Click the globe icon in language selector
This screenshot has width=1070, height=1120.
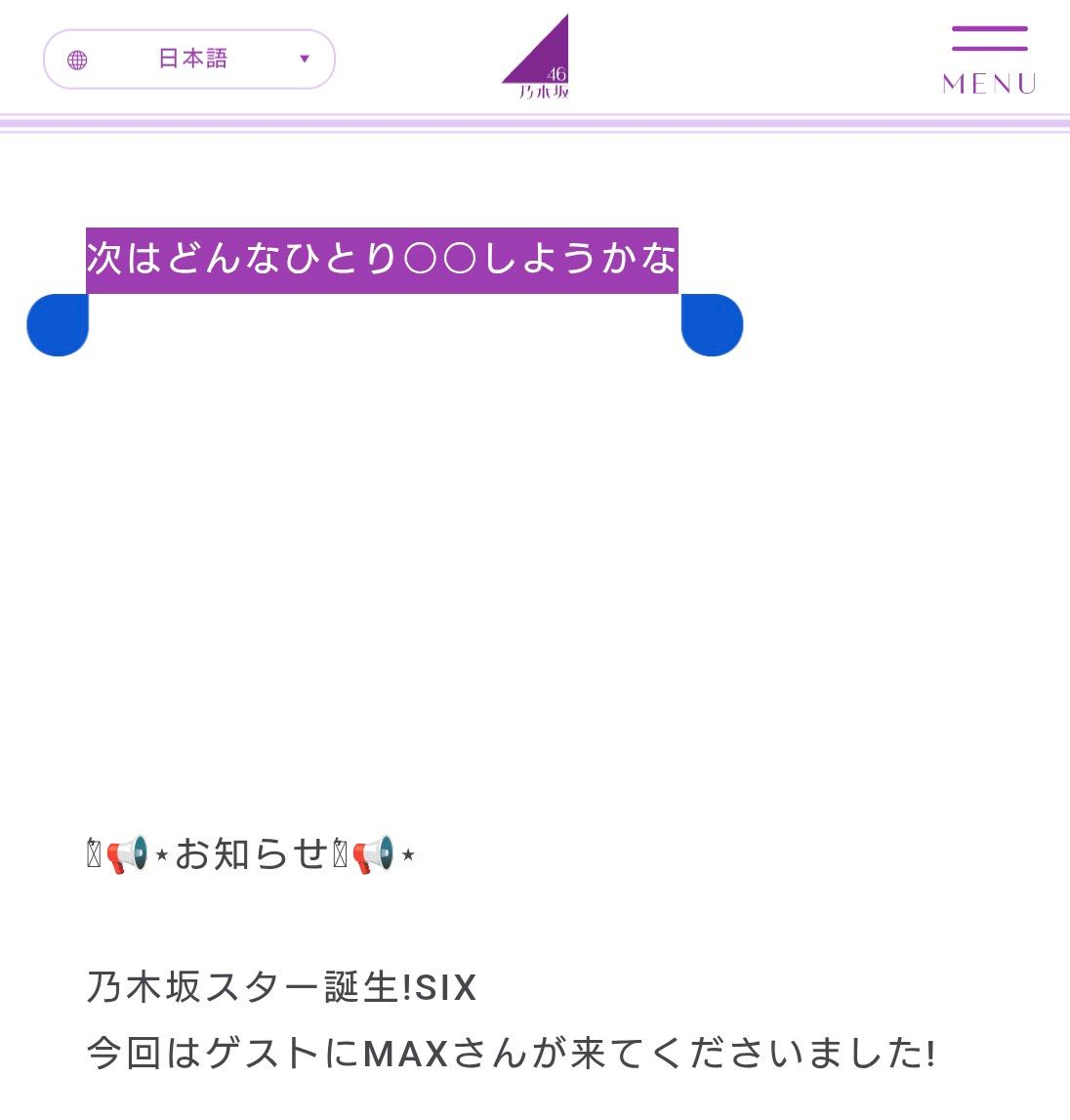pos(79,59)
